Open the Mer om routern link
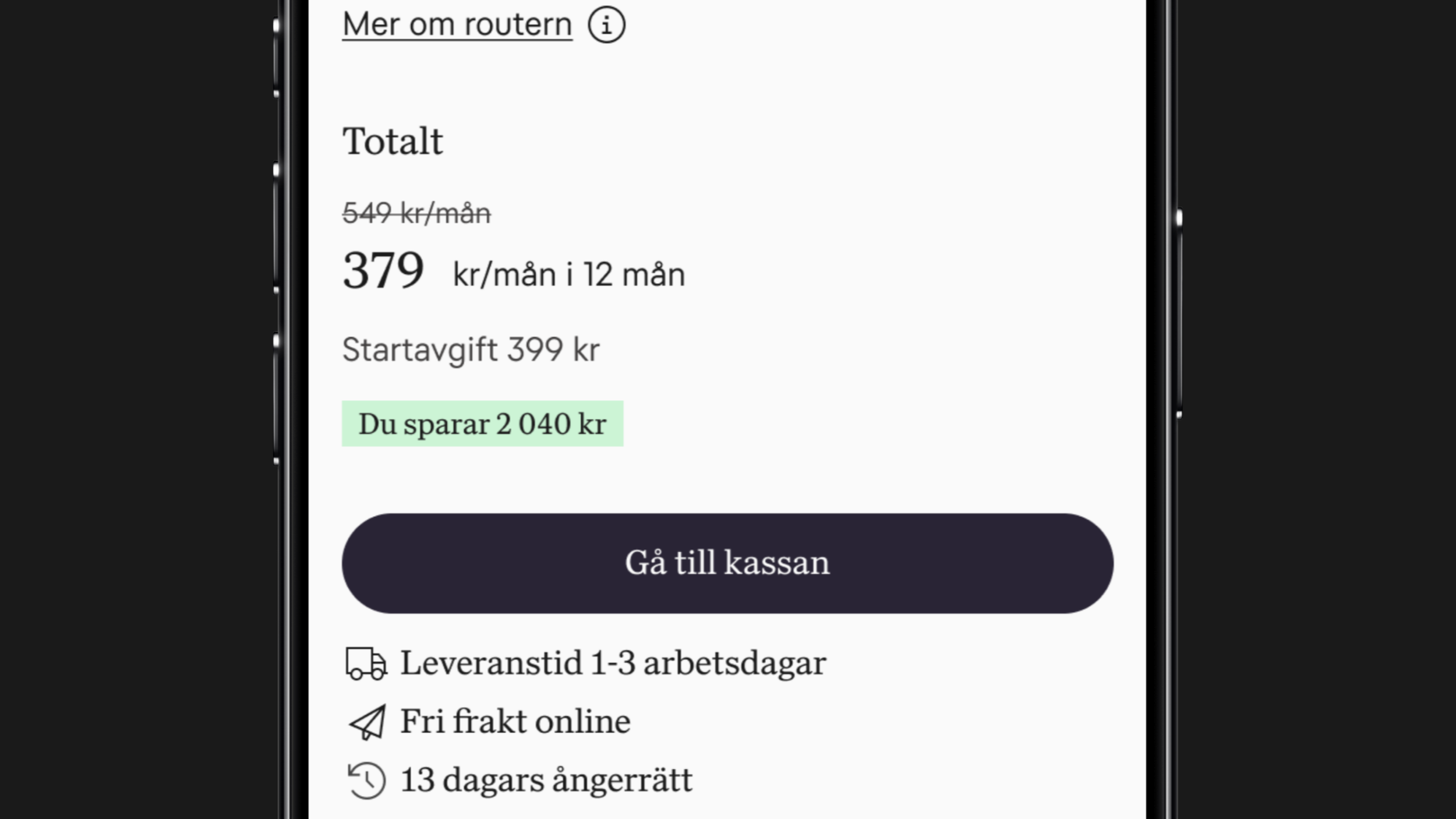This screenshot has height=819, width=1456. click(457, 25)
